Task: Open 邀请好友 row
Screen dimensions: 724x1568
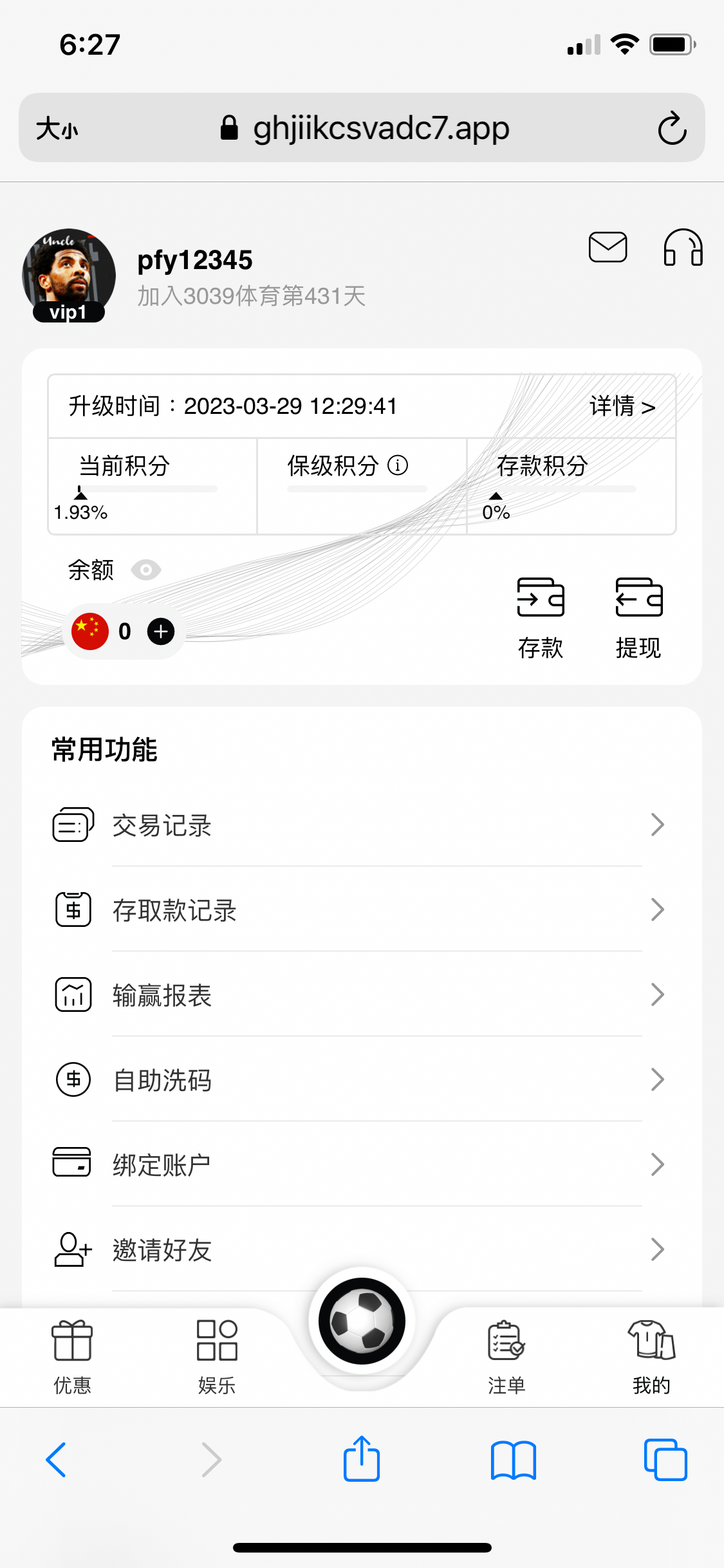Action: pyautogui.click(x=358, y=1249)
